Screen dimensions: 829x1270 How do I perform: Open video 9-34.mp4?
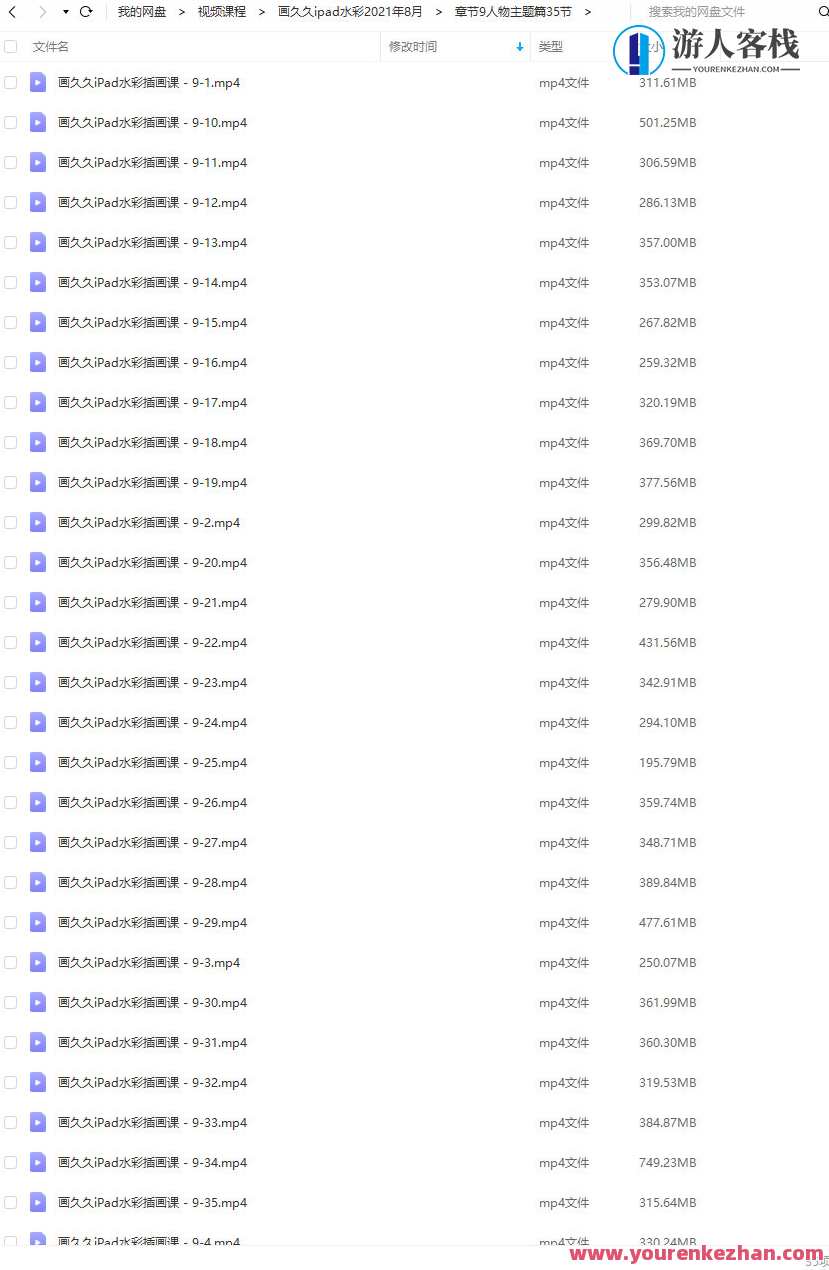click(152, 1163)
